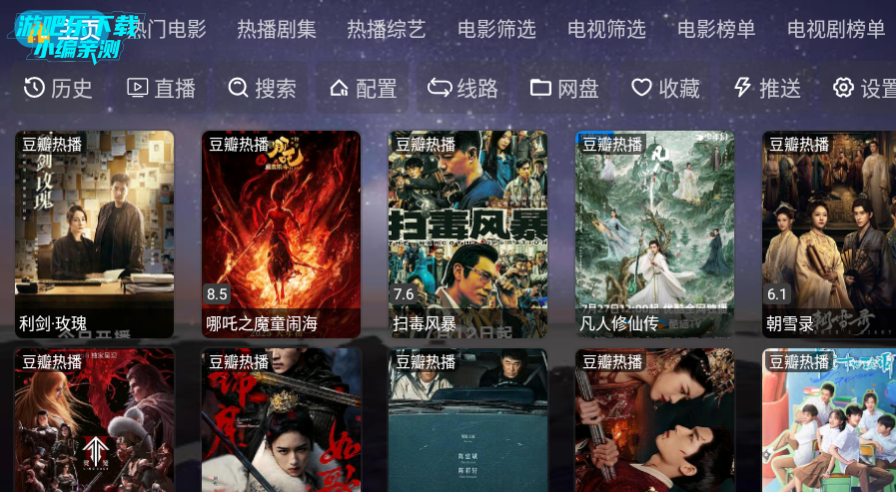Switch to the 热播综艺 tab
The height and width of the screenshot is (492, 896).
[386, 29]
